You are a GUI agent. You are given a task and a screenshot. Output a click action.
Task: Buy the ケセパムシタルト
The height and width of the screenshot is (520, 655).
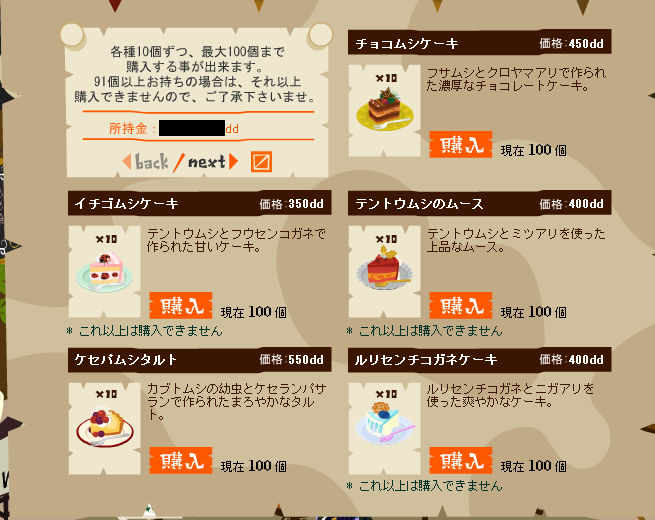coord(180,461)
